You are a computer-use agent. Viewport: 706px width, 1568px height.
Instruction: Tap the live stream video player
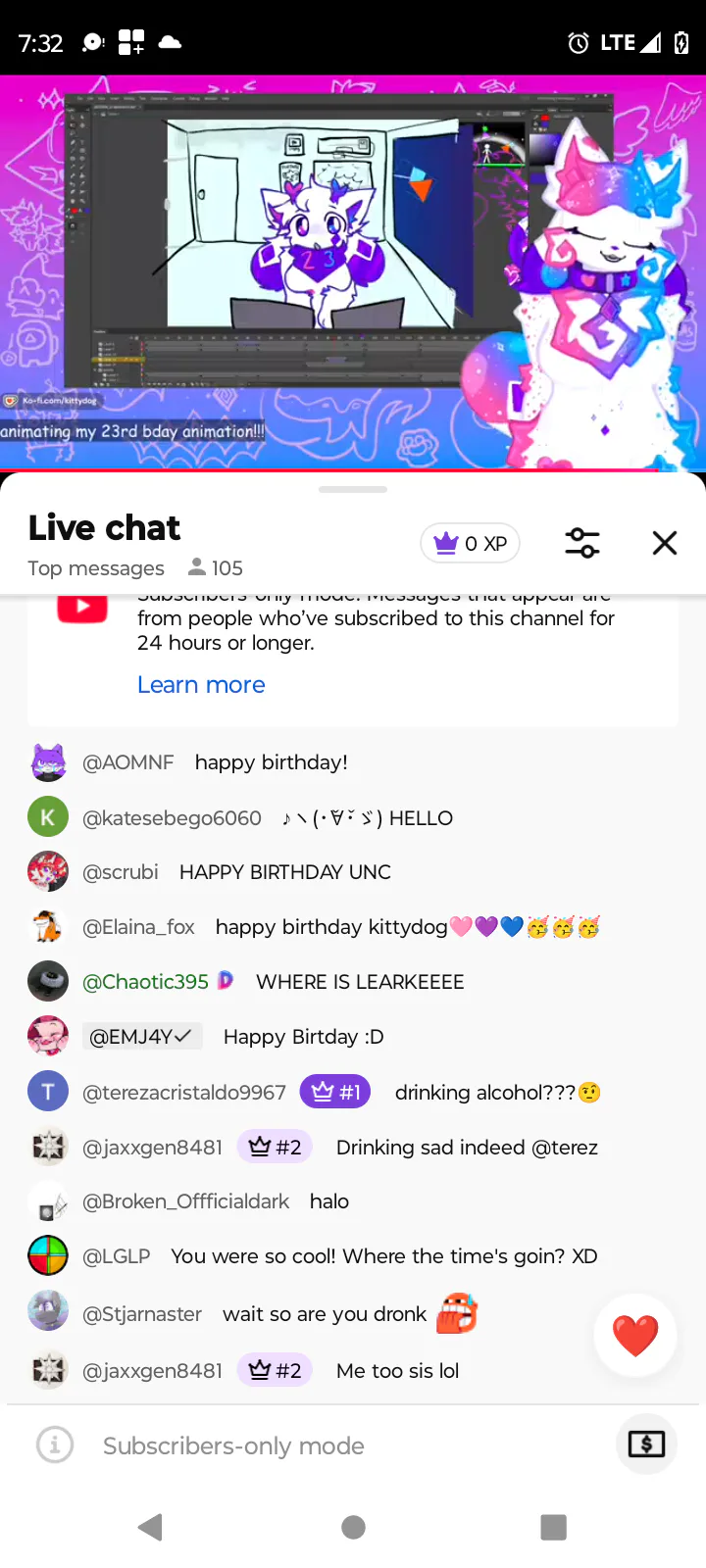tap(353, 272)
